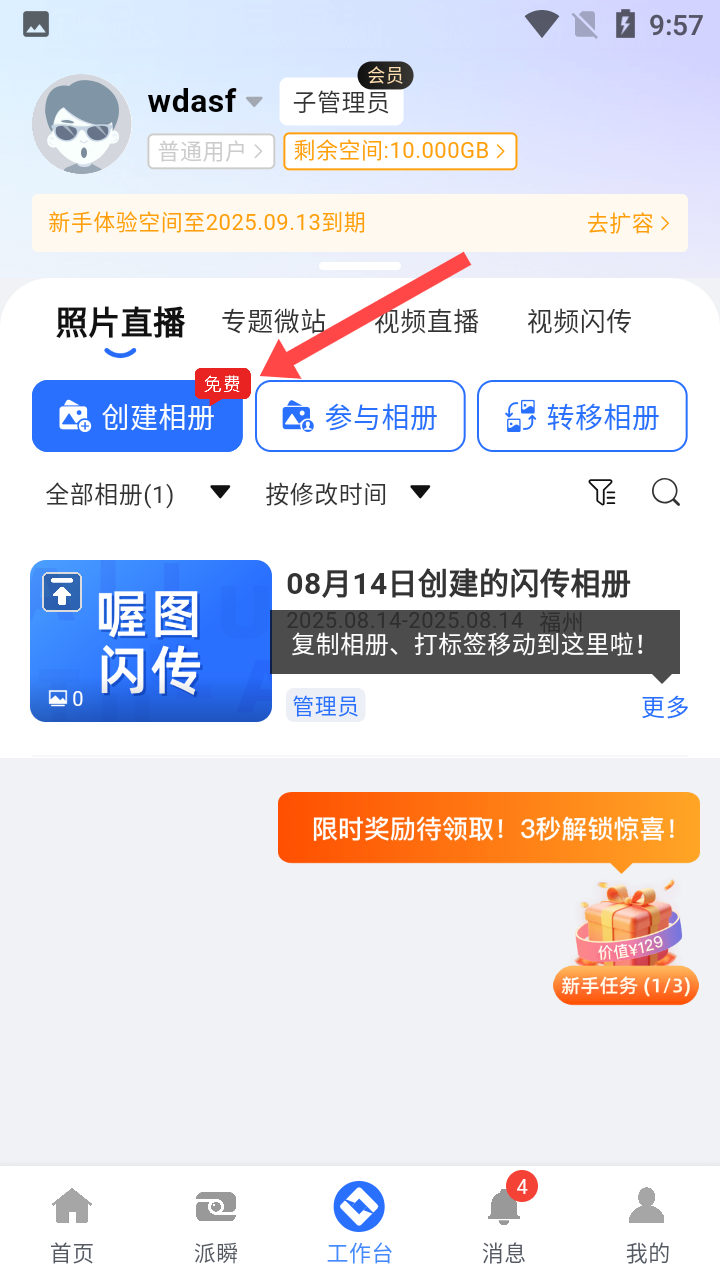This screenshot has height=1280, width=720.
Task: Tap the 转移相册 button
Action: pyautogui.click(x=582, y=416)
